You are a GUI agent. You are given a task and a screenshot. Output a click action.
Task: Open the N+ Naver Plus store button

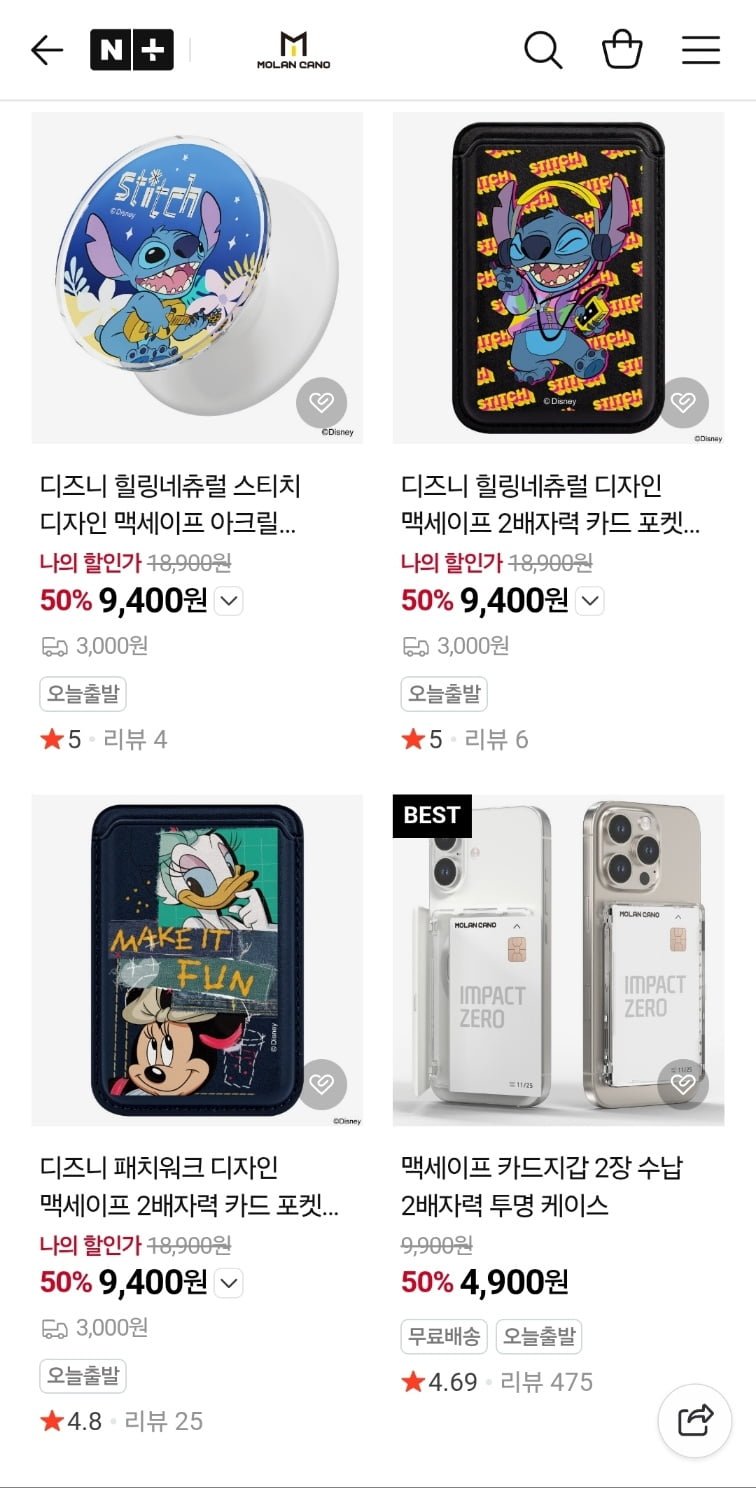coord(132,50)
